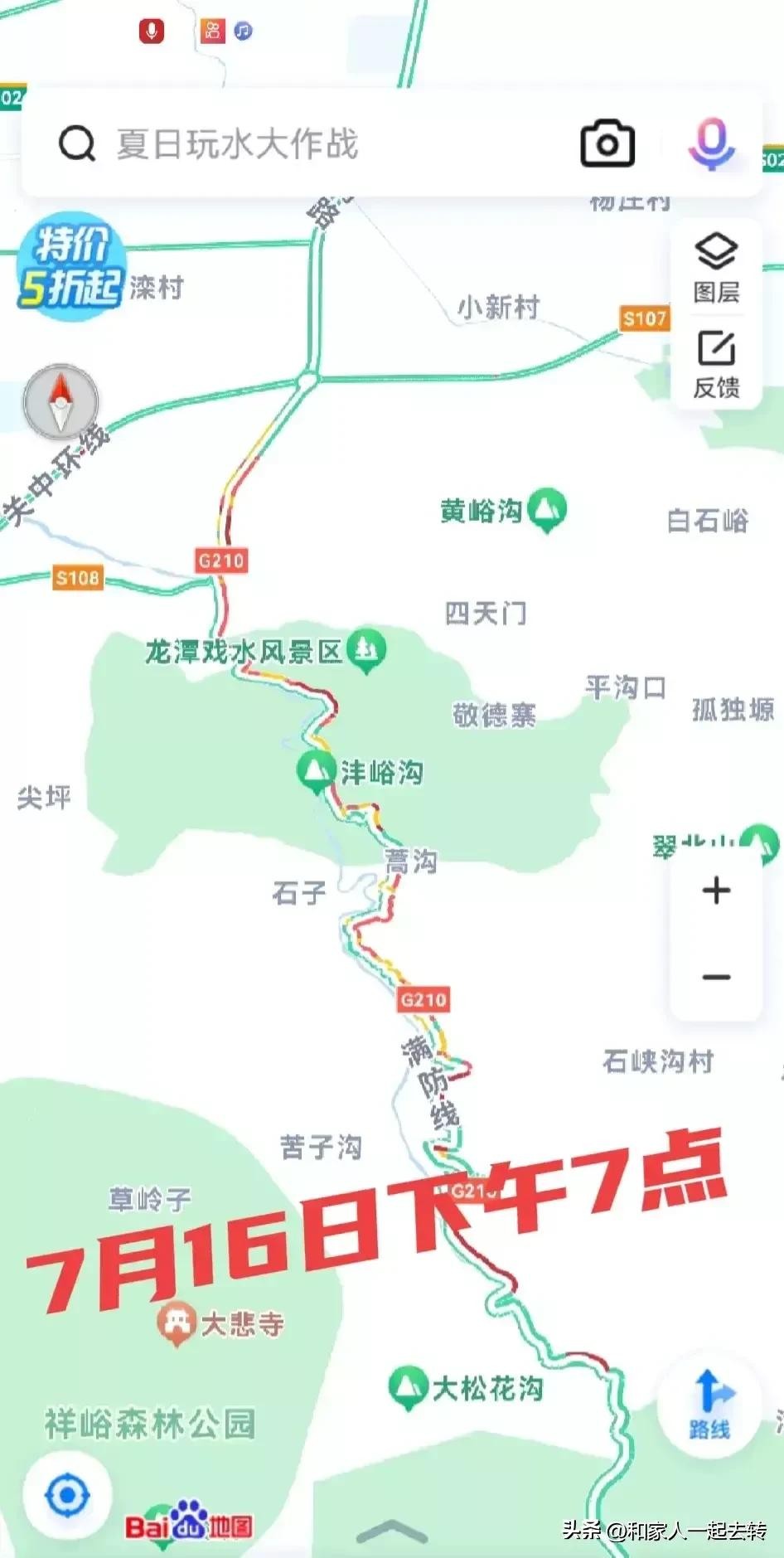This screenshot has height=1558, width=784.
Task: Reset map orientation with the compass
Action: pyautogui.click(x=61, y=402)
